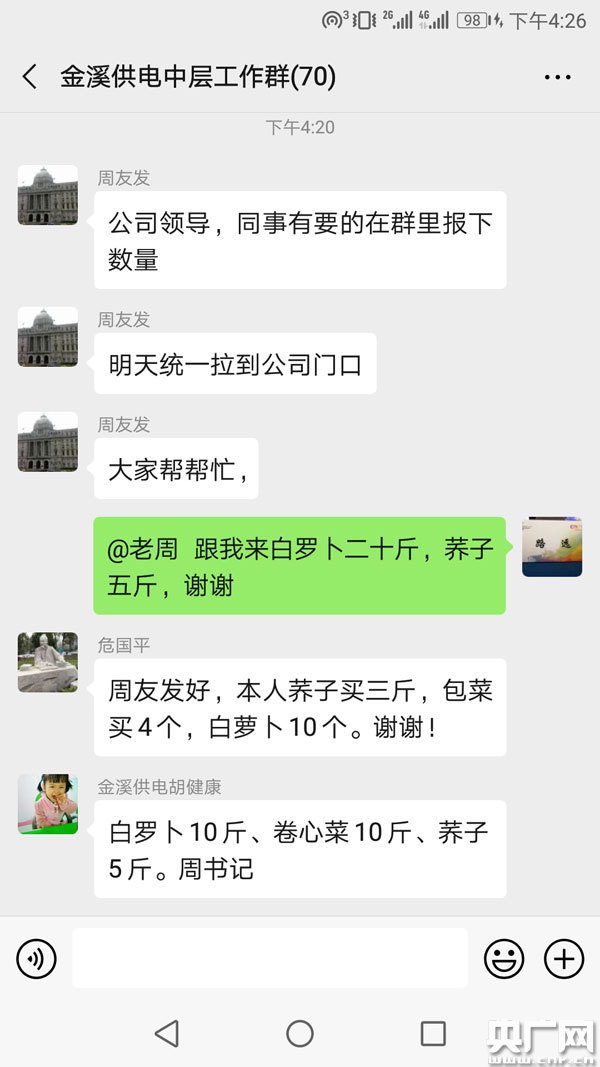Image resolution: width=600 pixels, height=1067 pixels.
Task: Tap the message text field
Action: [x=269, y=958]
